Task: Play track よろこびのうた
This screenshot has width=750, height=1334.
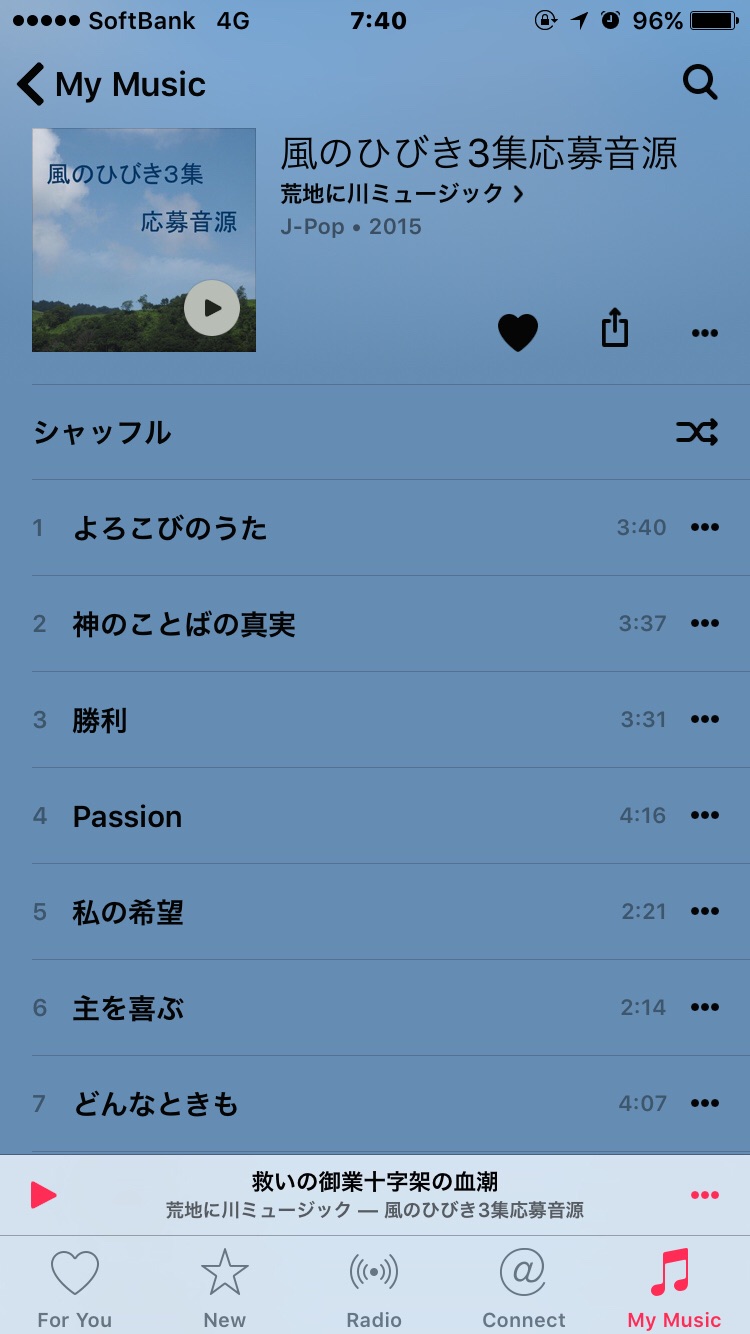Action: pos(170,528)
